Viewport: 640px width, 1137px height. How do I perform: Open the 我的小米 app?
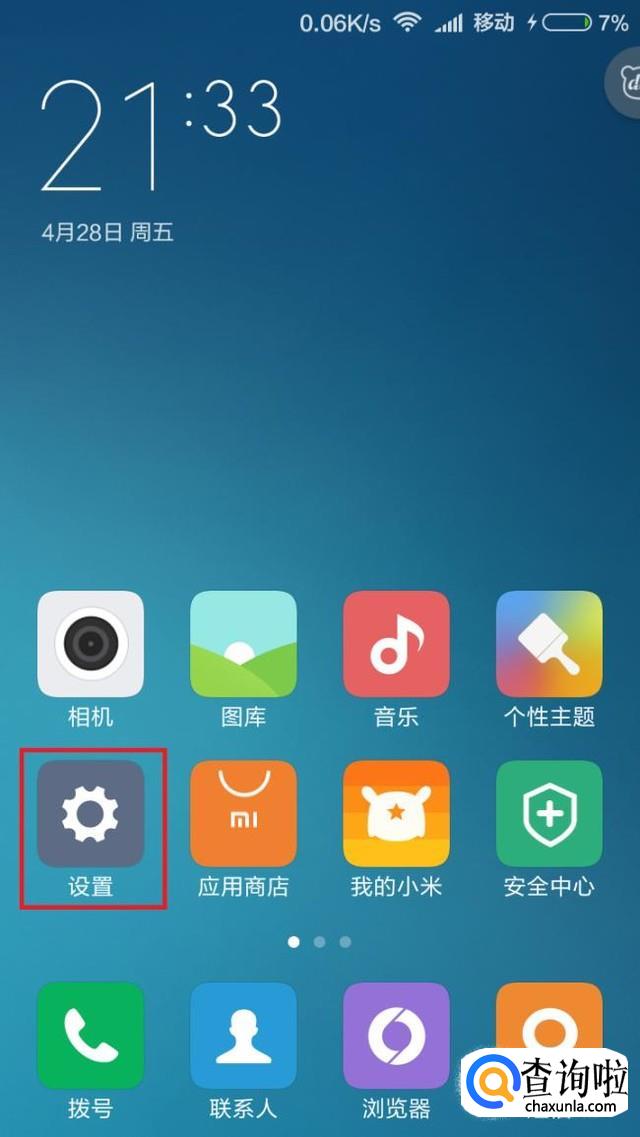pyautogui.click(x=396, y=813)
